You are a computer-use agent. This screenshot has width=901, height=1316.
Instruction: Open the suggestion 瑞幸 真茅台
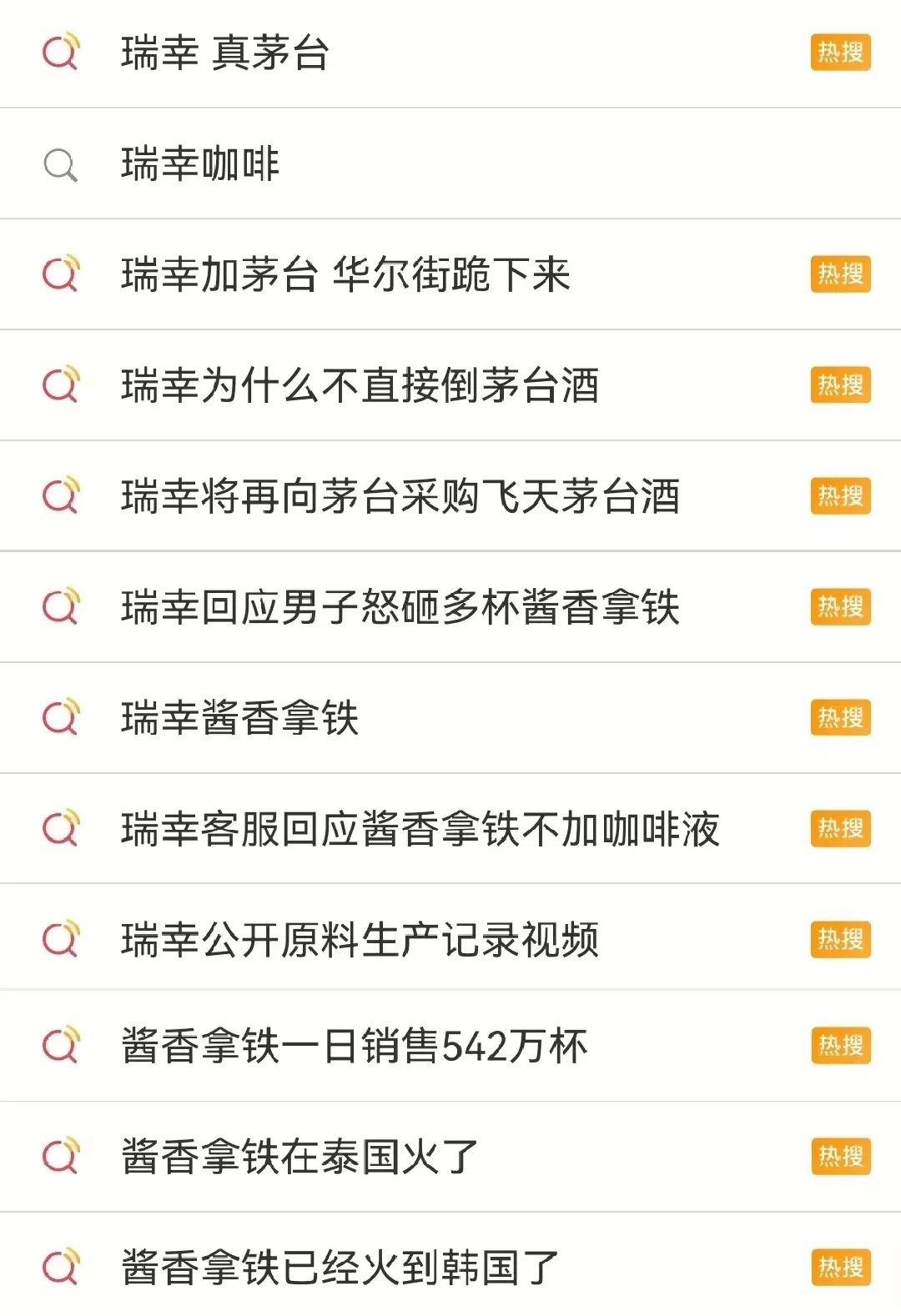click(225, 53)
